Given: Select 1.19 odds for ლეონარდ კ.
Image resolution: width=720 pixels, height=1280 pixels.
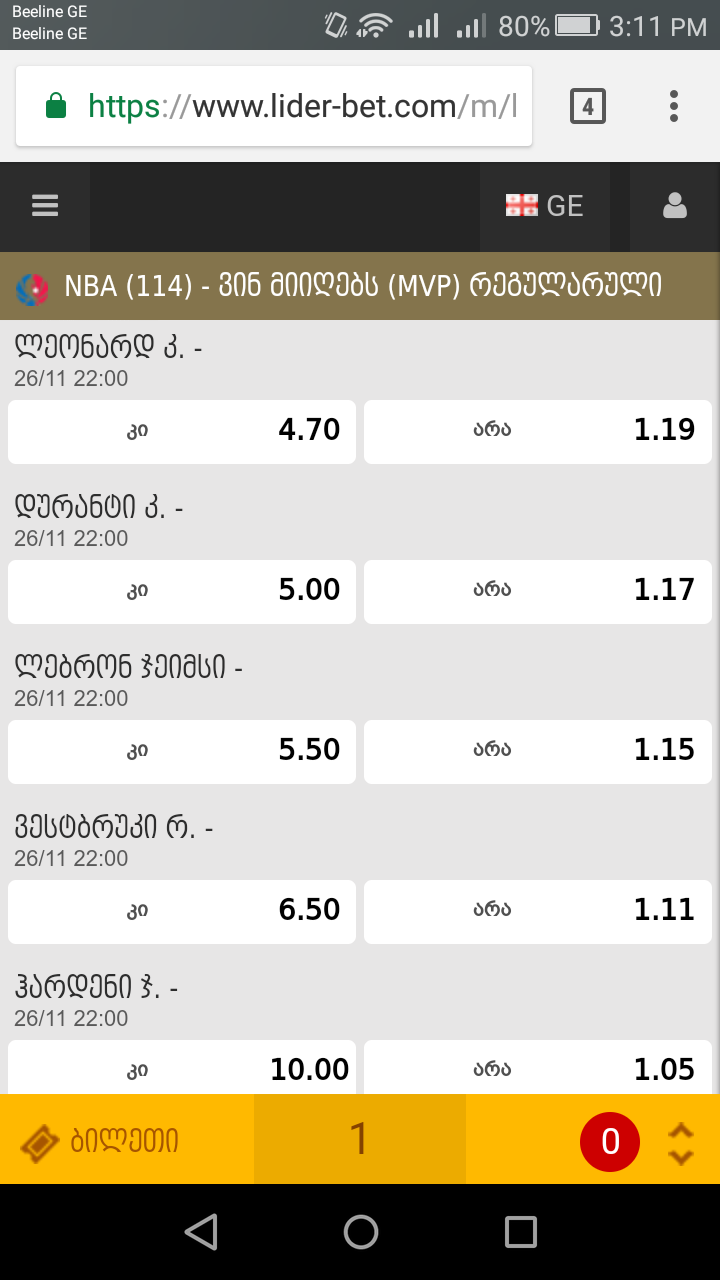Looking at the screenshot, I should 538,430.
